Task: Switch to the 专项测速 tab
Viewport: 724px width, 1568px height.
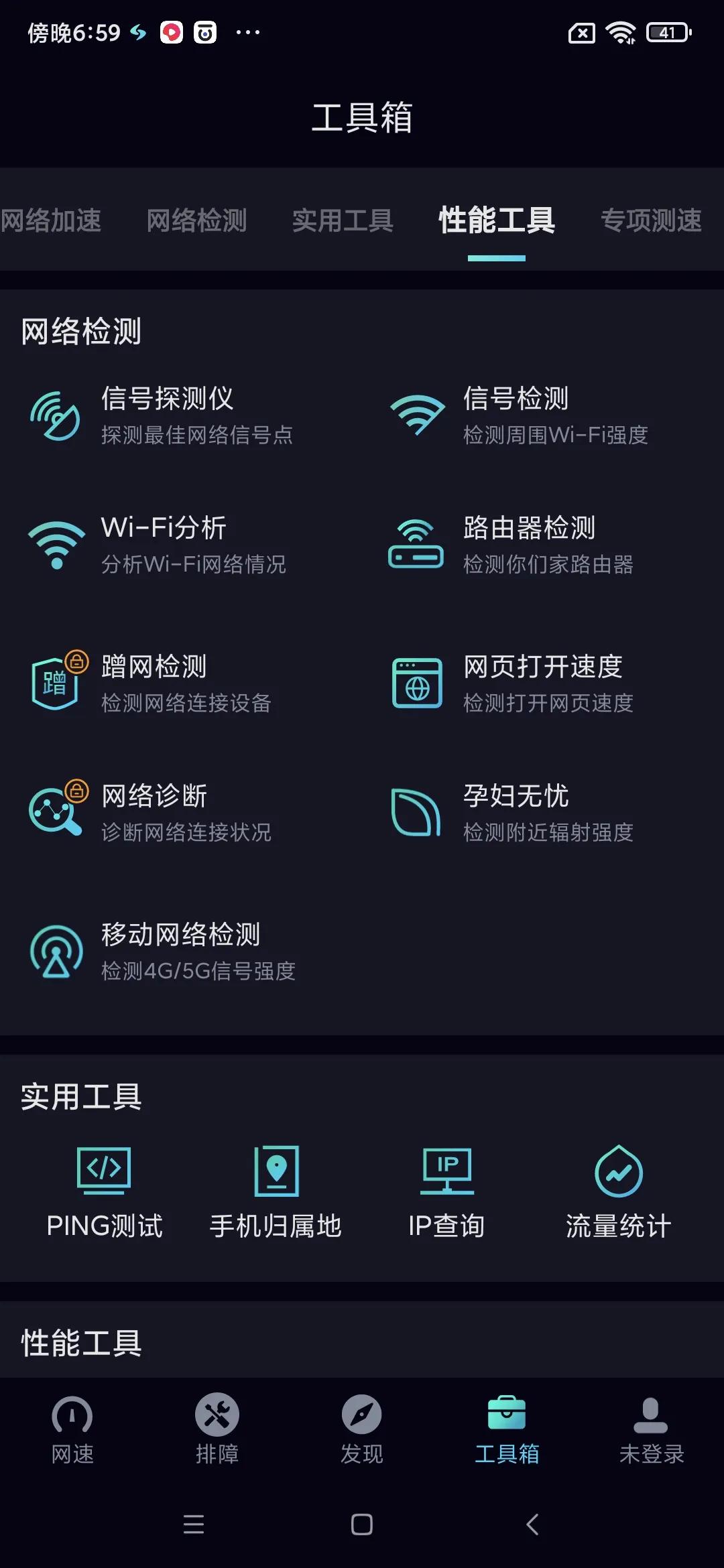Action: pyautogui.click(x=651, y=221)
